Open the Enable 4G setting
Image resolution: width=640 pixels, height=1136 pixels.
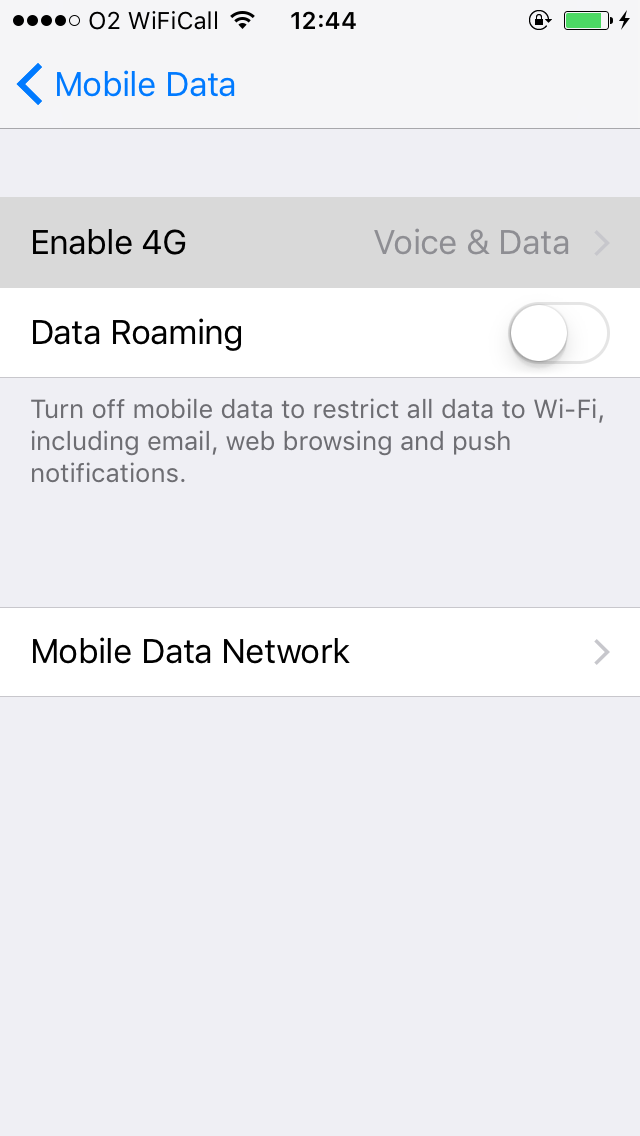point(320,243)
